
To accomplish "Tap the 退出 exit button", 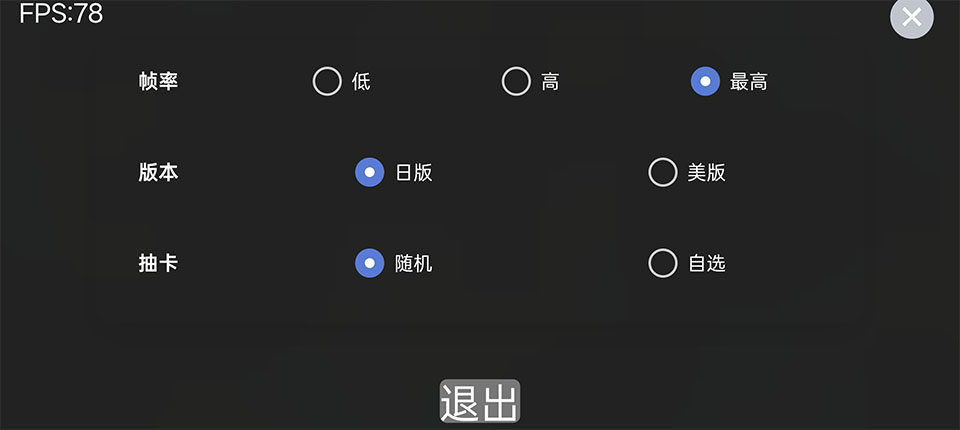I will tap(480, 402).
